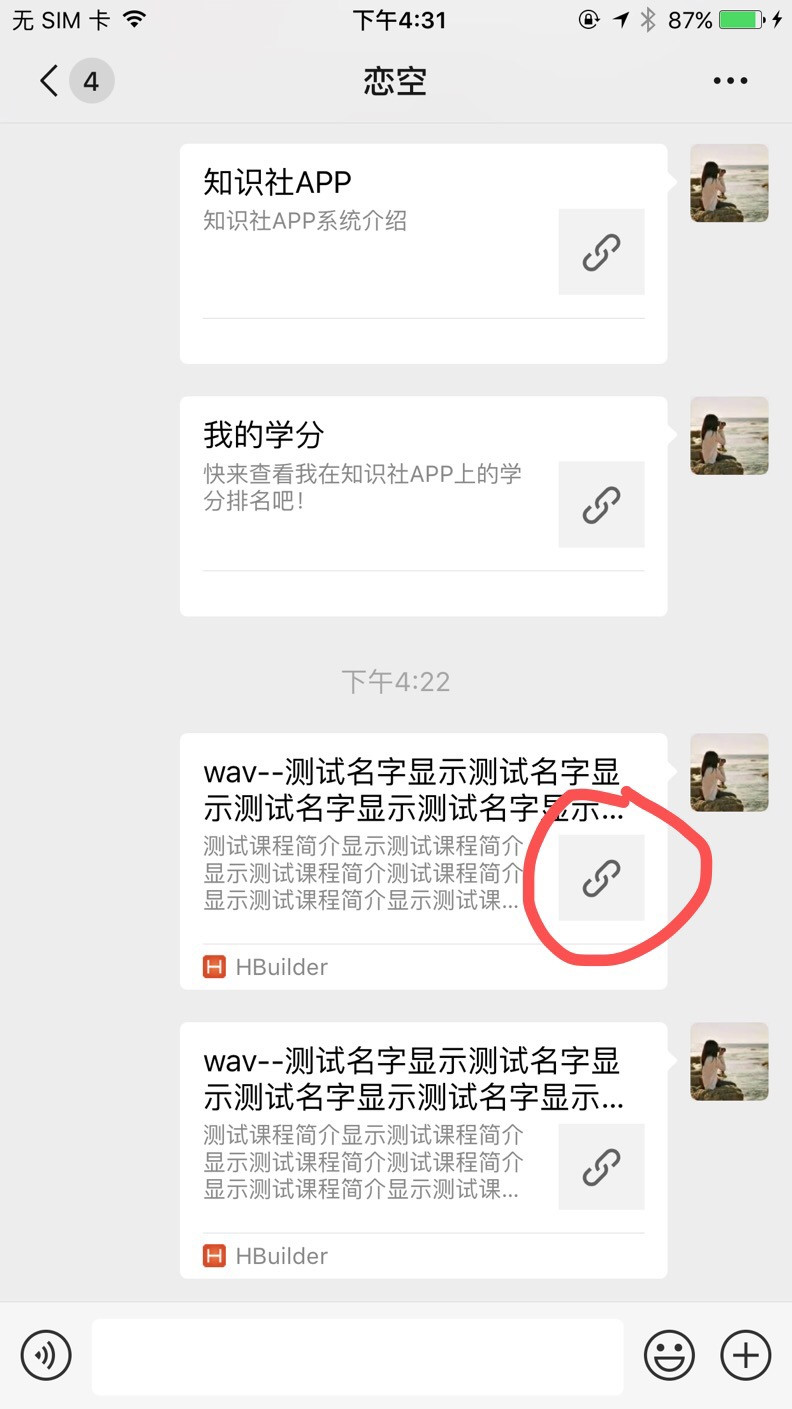Tap the avatar beside the 知识社APP card
Screen dimensions: 792x1409
(x=729, y=183)
